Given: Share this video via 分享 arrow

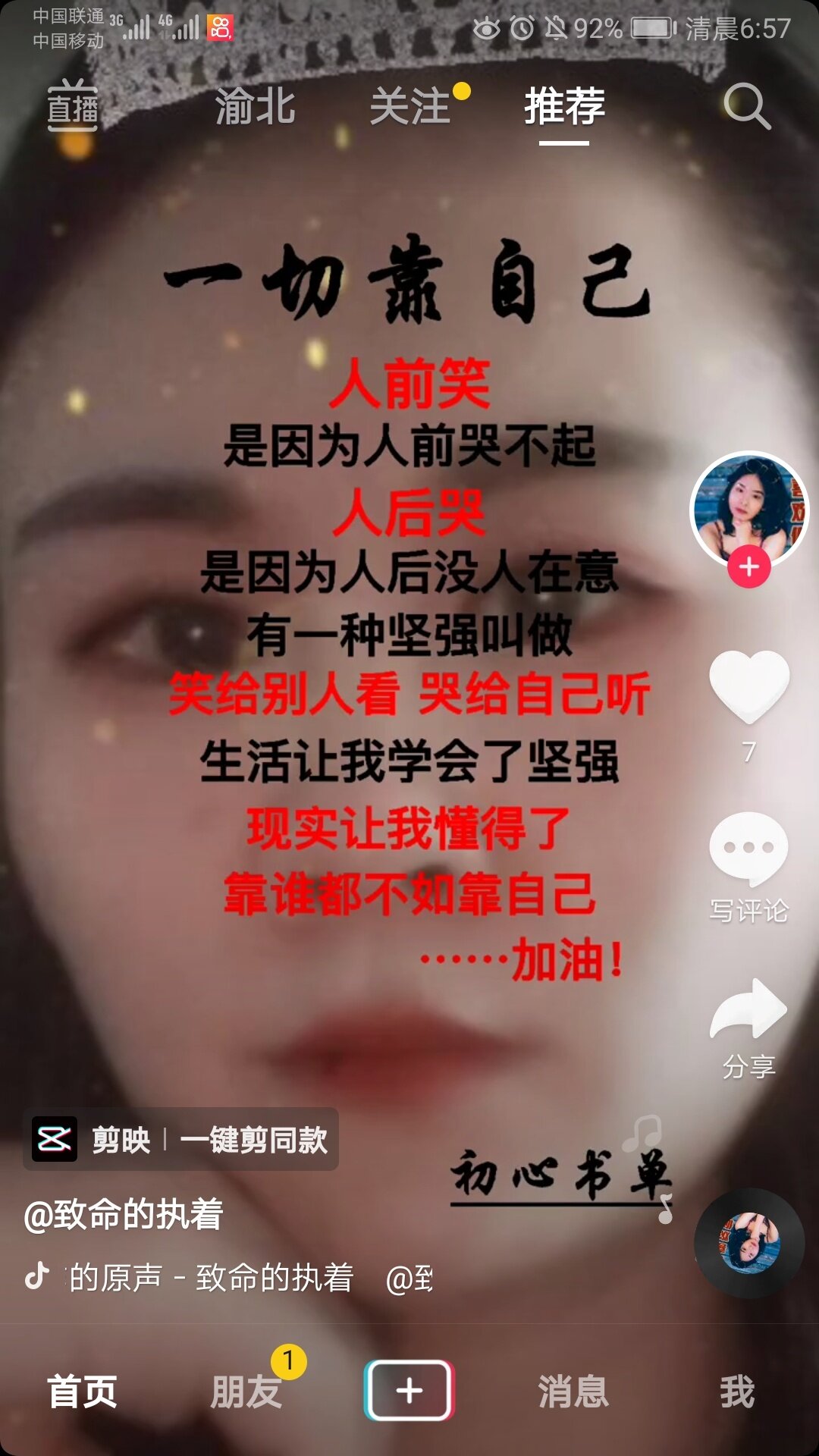Looking at the screenshot, I should (x=748, y=1010).
